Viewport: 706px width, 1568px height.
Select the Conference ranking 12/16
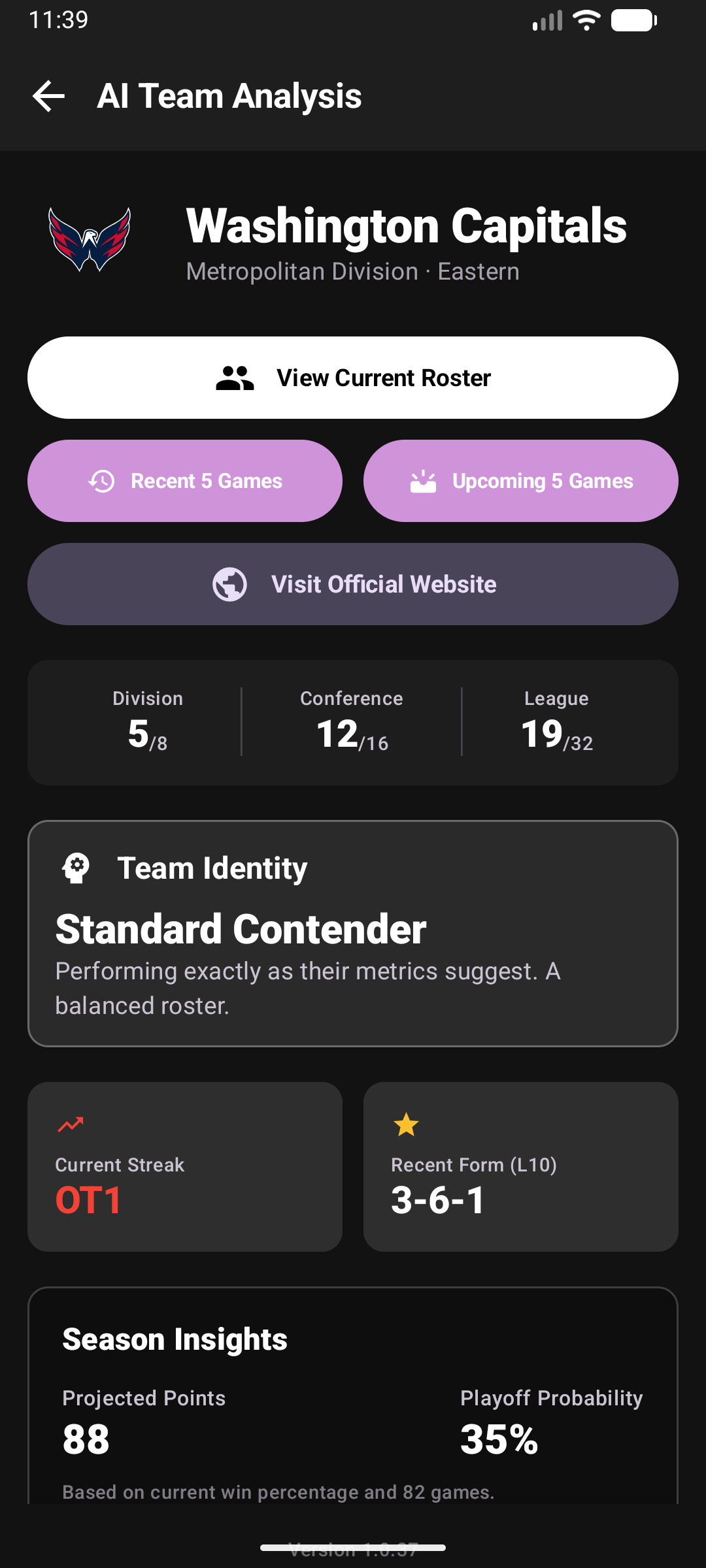pyautogui.click(x=352, y=722)
